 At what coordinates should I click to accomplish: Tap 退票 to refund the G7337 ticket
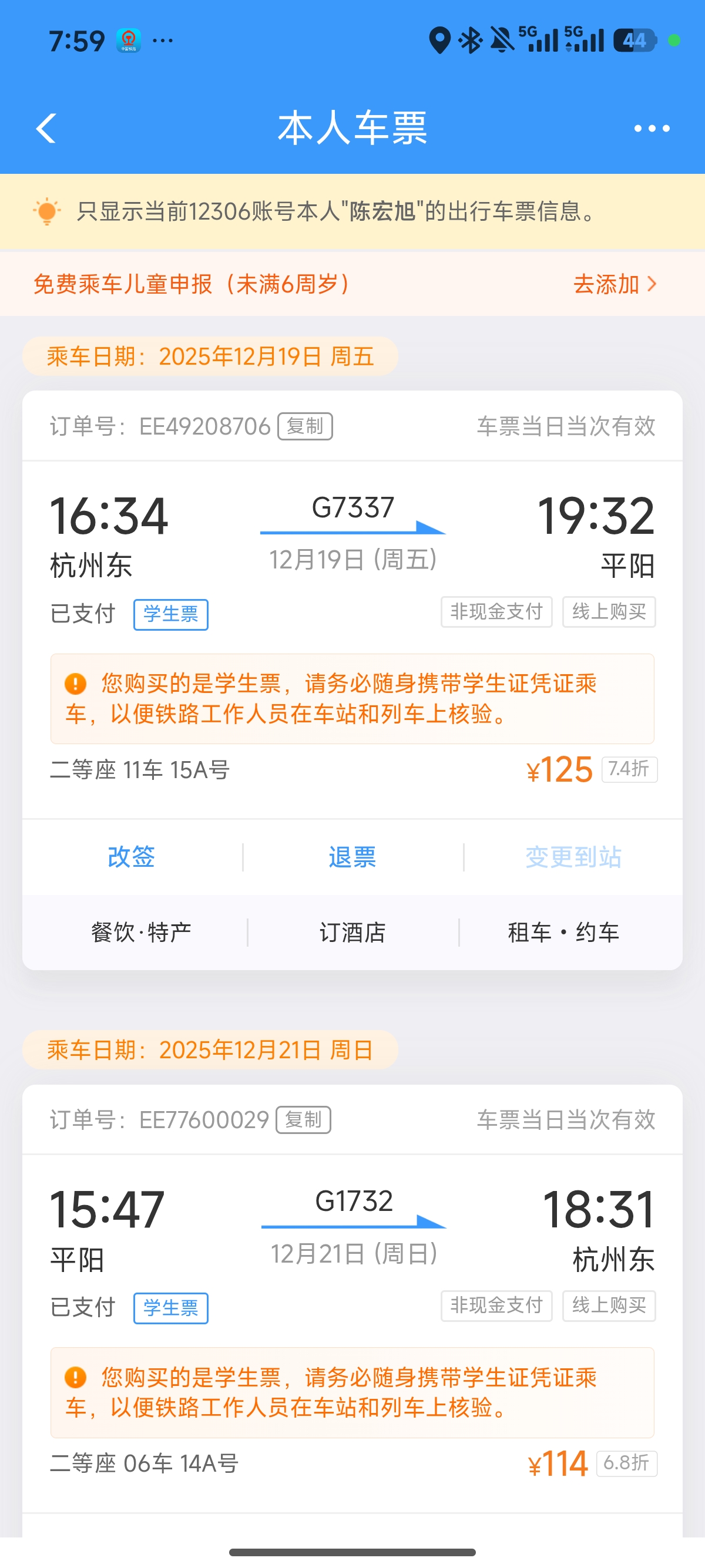pyautogui.click(x=352, y=857)
